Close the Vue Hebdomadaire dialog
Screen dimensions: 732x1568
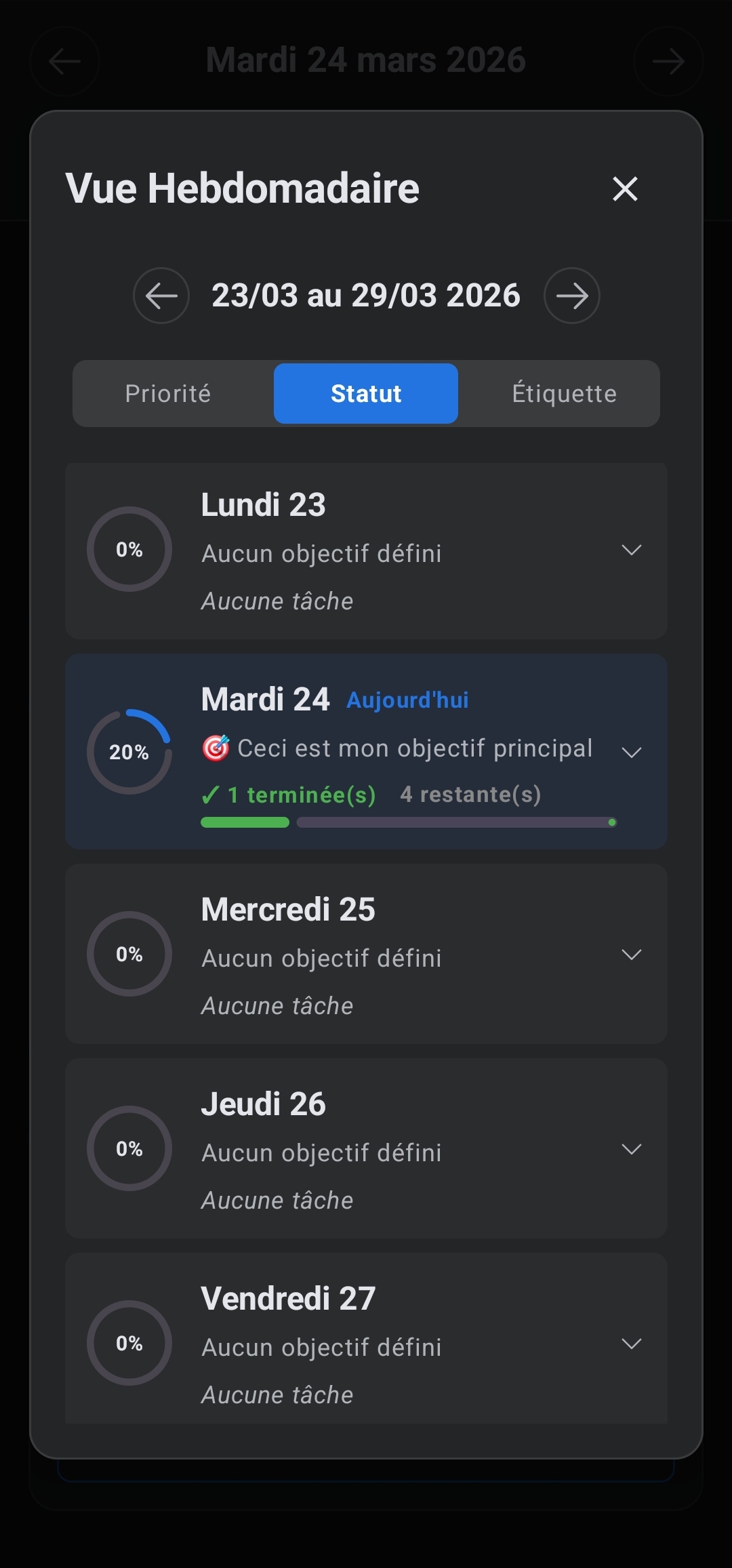point(625,189)
